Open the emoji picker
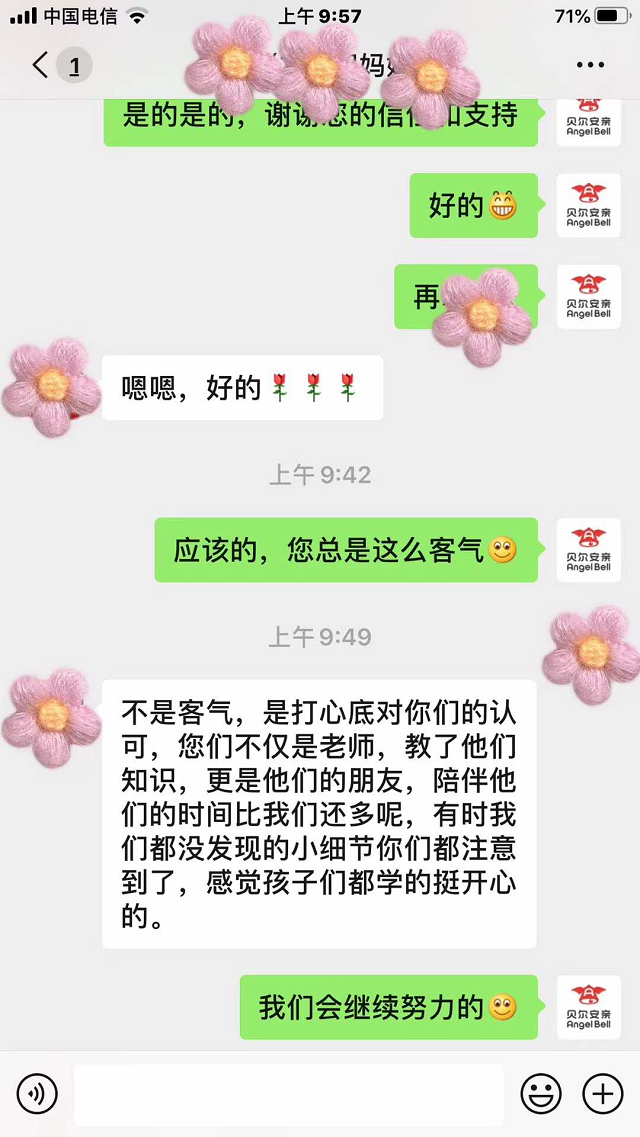The image size is (640, 1137). click(541, 1094)
